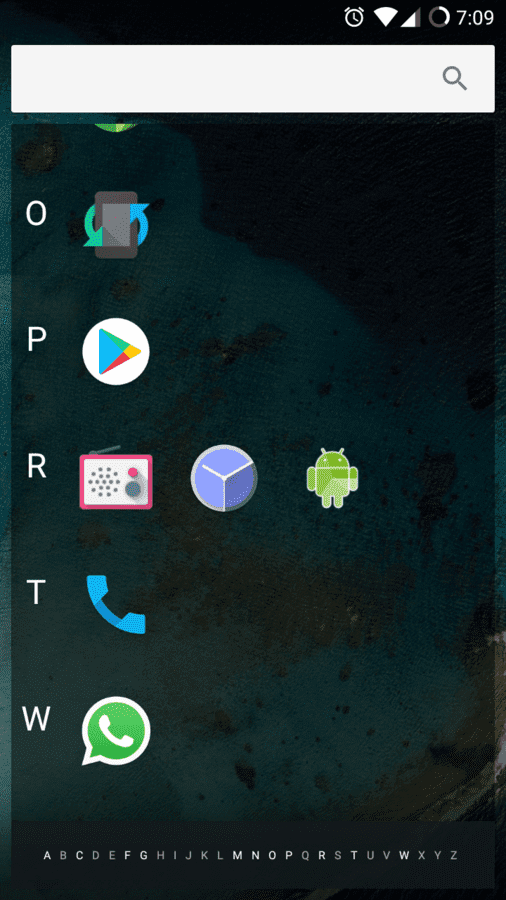Jump to letter G in the index
The image size is (506, 900).
coord(143,856)
